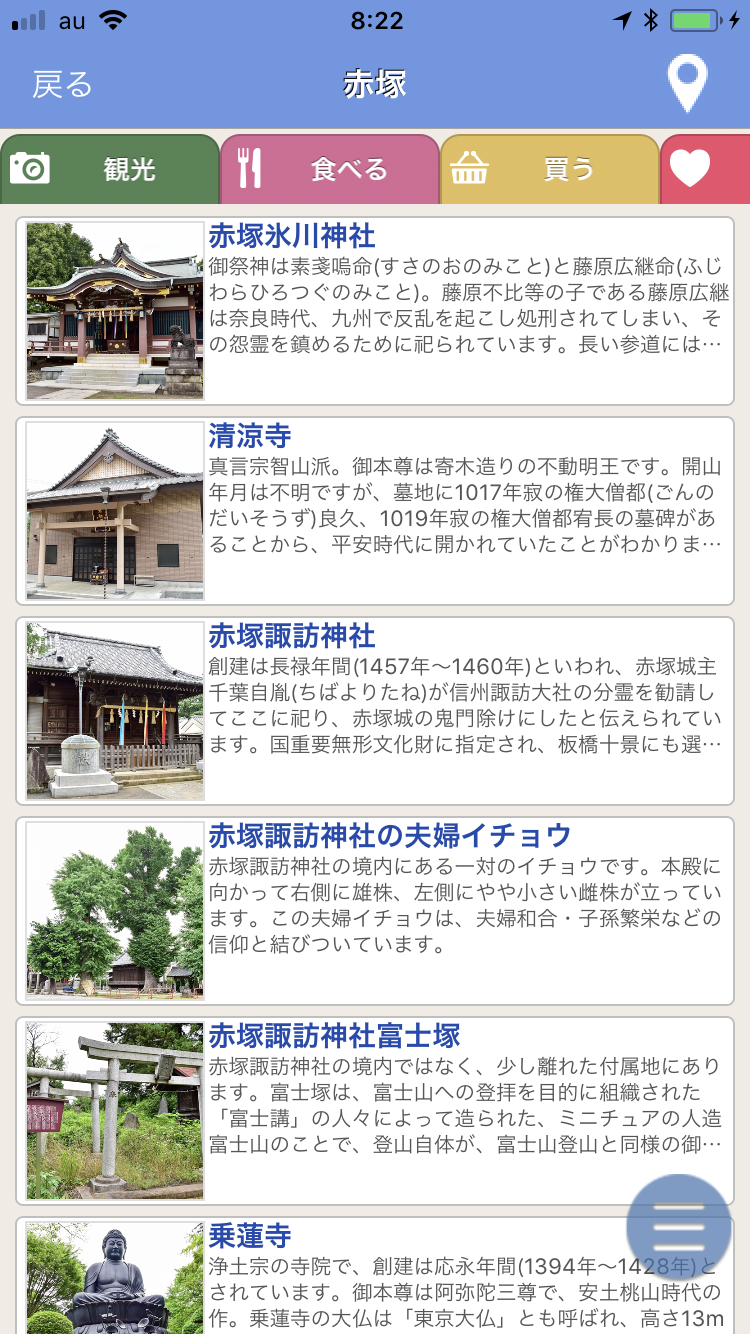The height and width of the screenshot is (1334, 750).
Task: Switch to the 観光 tab
Action: point(110,169)
